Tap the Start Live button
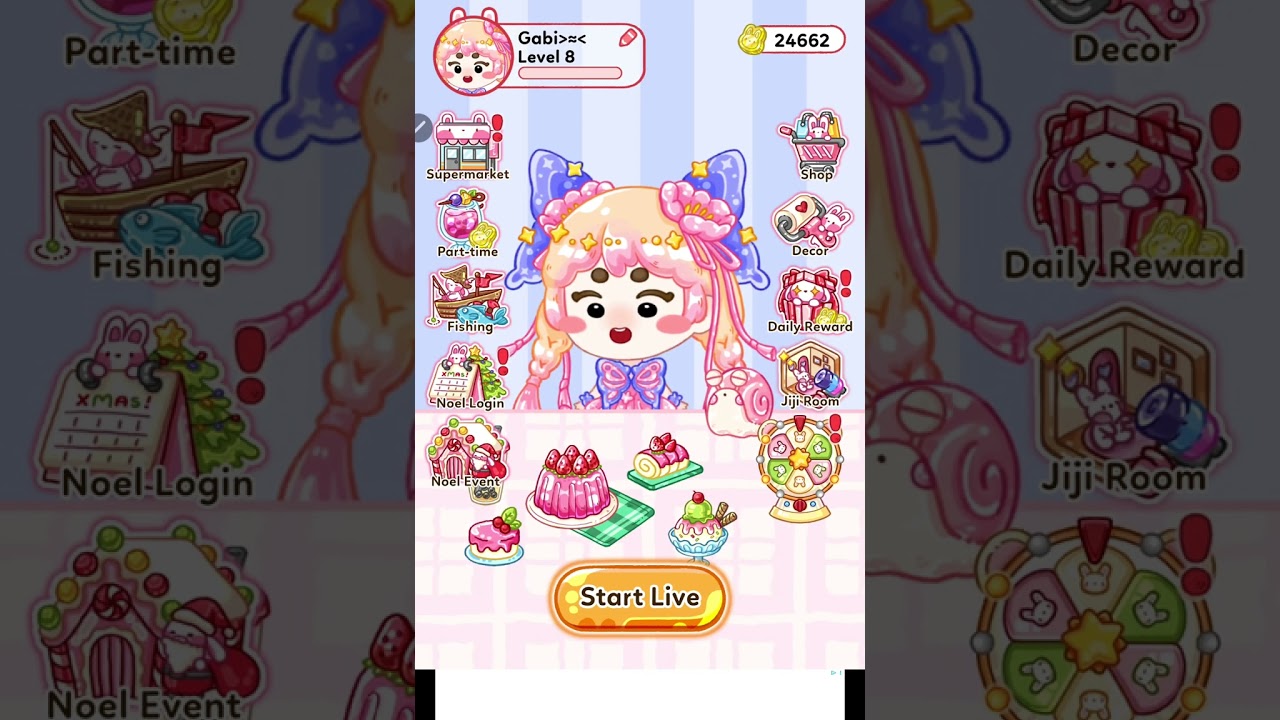The height and width of the screenshot is (720, 1280). 640,597
